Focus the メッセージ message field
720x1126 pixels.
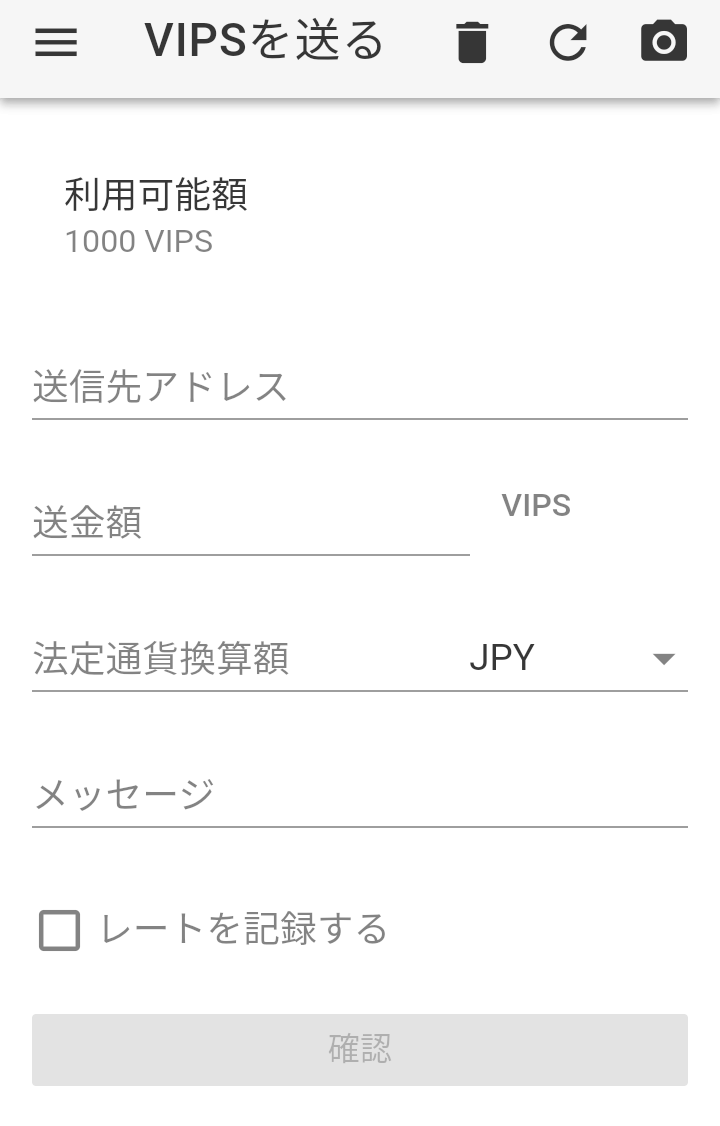point(360,796)
